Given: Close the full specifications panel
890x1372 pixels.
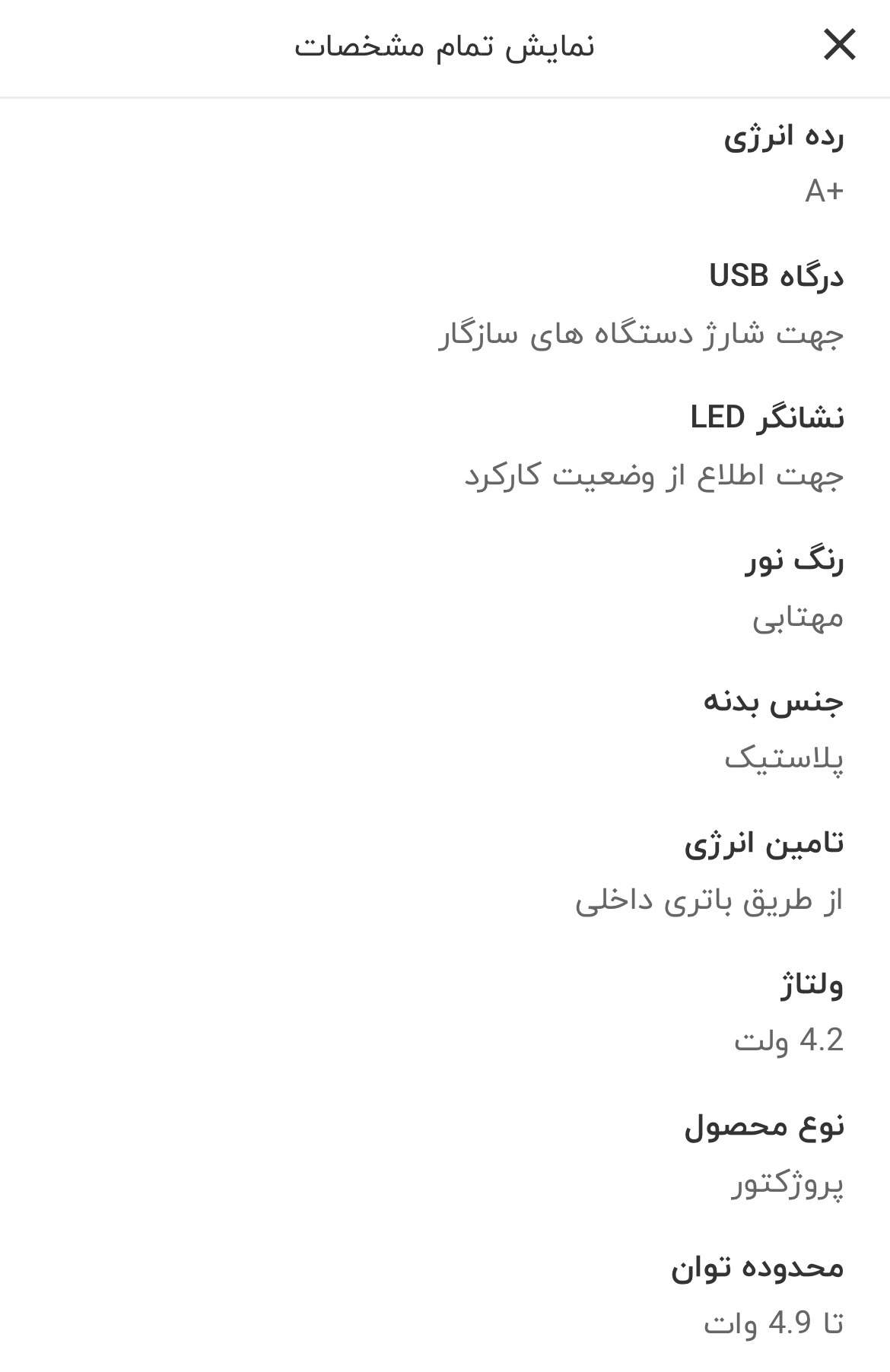Looking at the screenshot, I should pos(840,45).
